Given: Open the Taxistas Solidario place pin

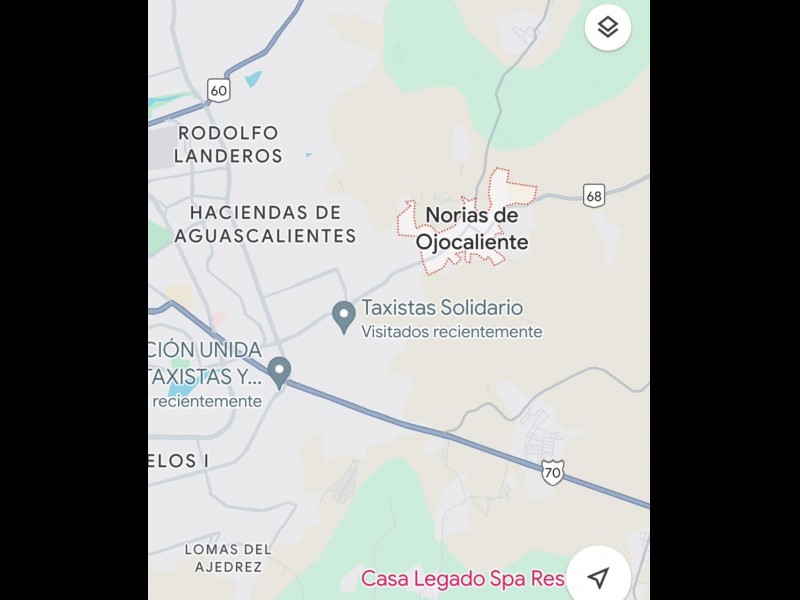Looking at the screenshot, I should point(344,317).
